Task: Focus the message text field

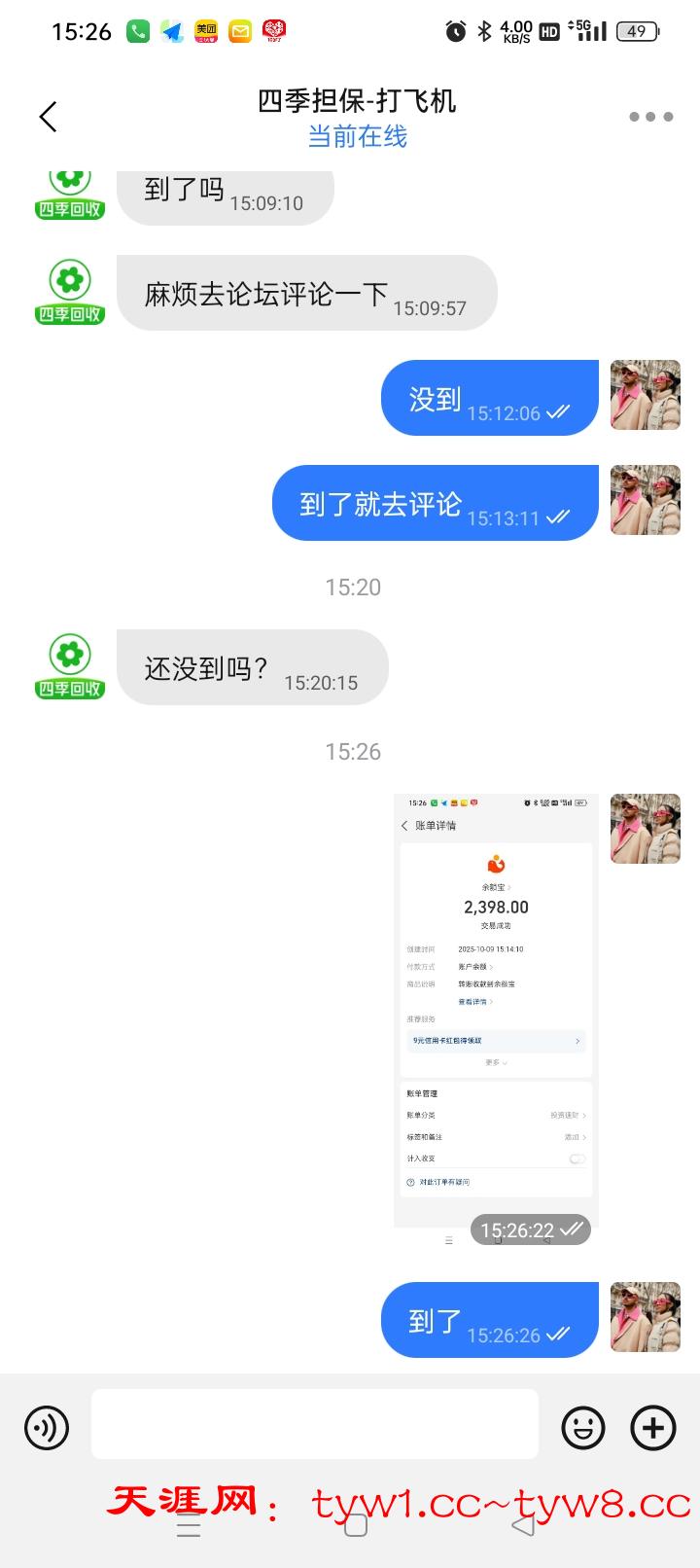Action: (x=314, y=1424)
